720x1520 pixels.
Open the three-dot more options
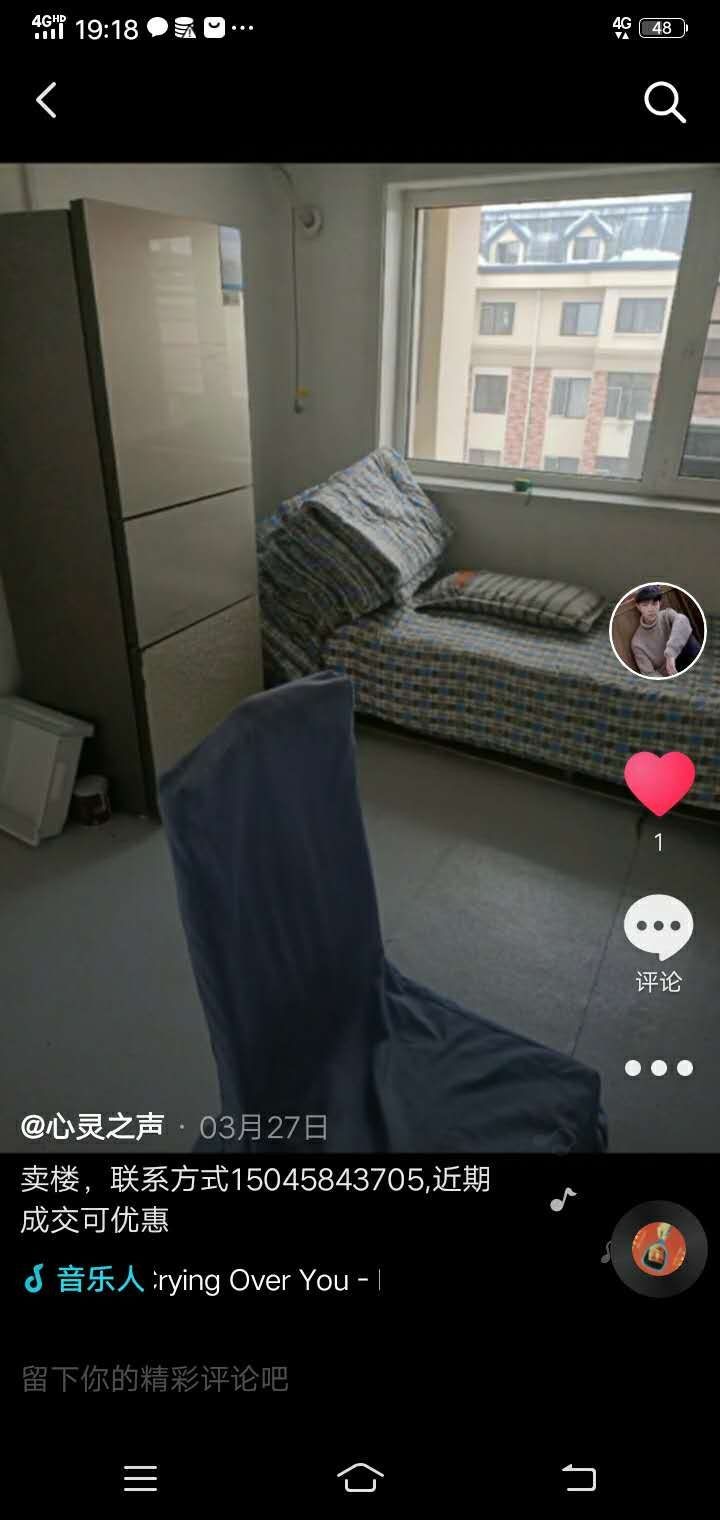click(x=658, y=1068)
